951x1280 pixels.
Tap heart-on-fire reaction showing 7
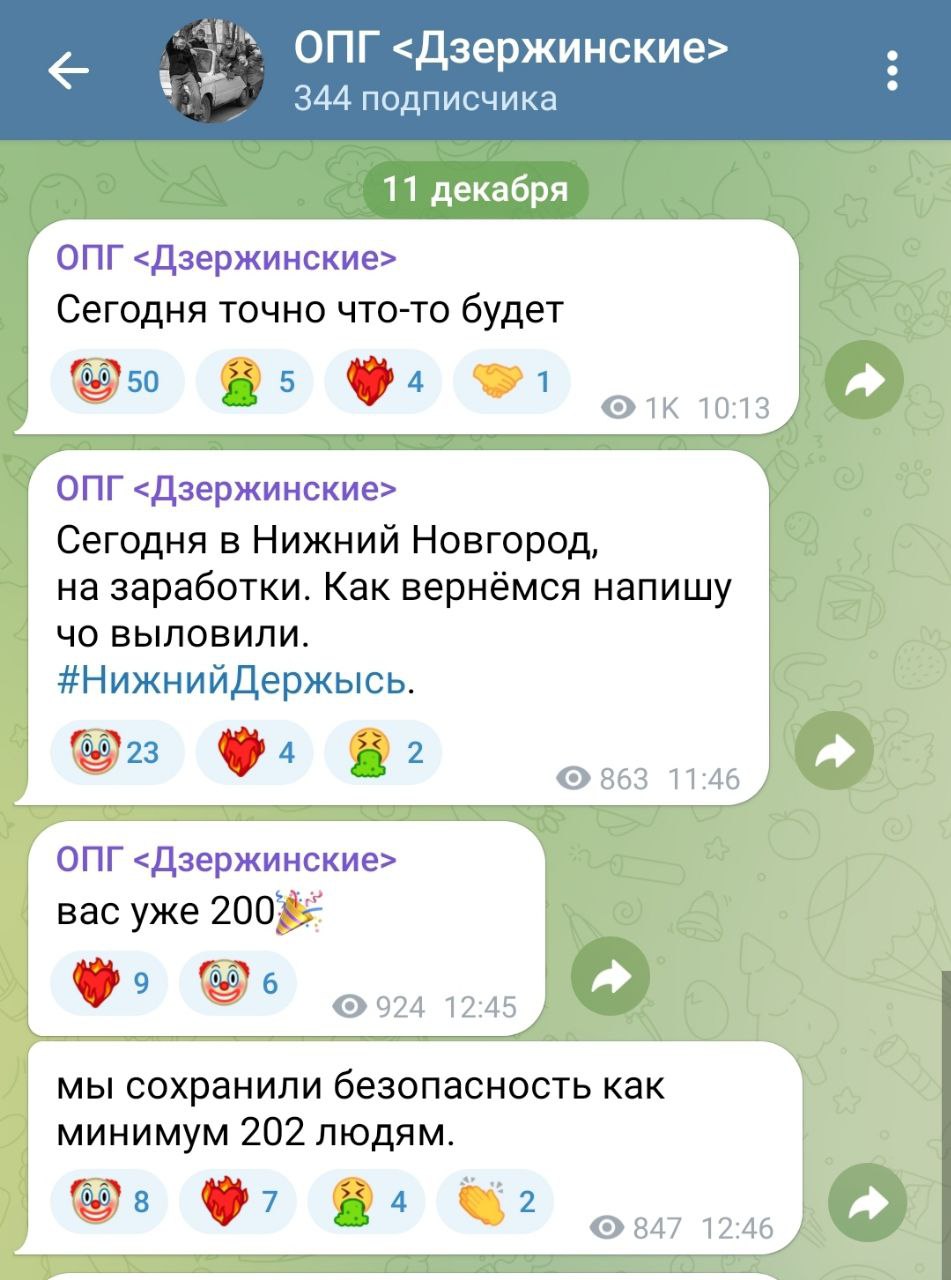click(239, 1201)
